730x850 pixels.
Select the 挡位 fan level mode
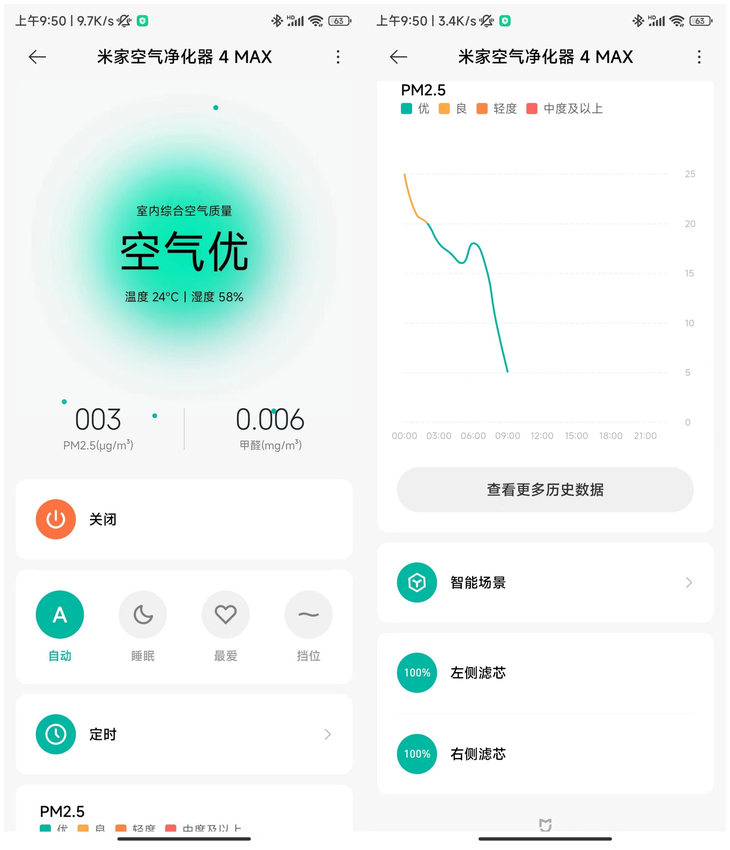308,615
